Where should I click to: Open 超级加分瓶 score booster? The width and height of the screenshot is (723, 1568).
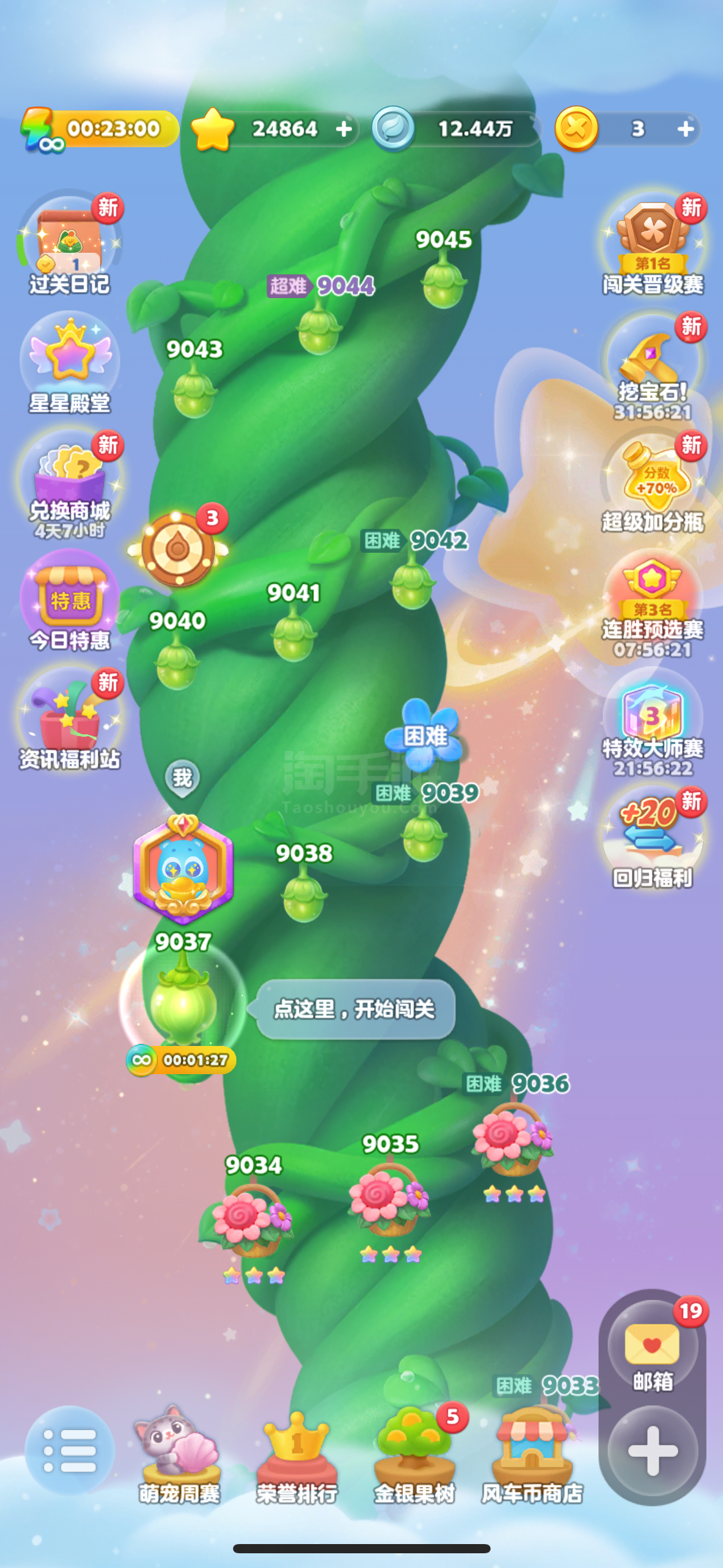pos(652,481)
